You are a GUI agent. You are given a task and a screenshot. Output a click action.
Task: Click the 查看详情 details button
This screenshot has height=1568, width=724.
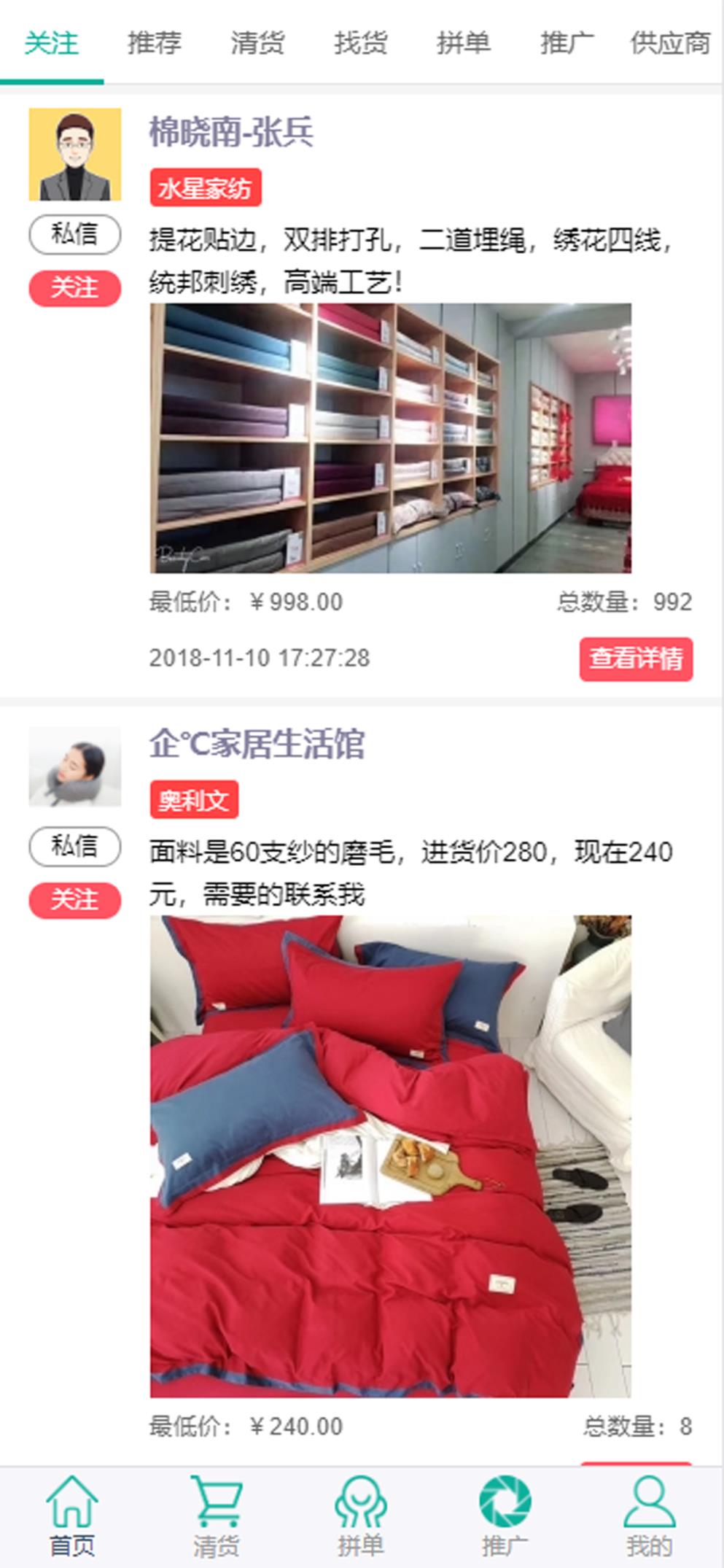tap(634, 659)
